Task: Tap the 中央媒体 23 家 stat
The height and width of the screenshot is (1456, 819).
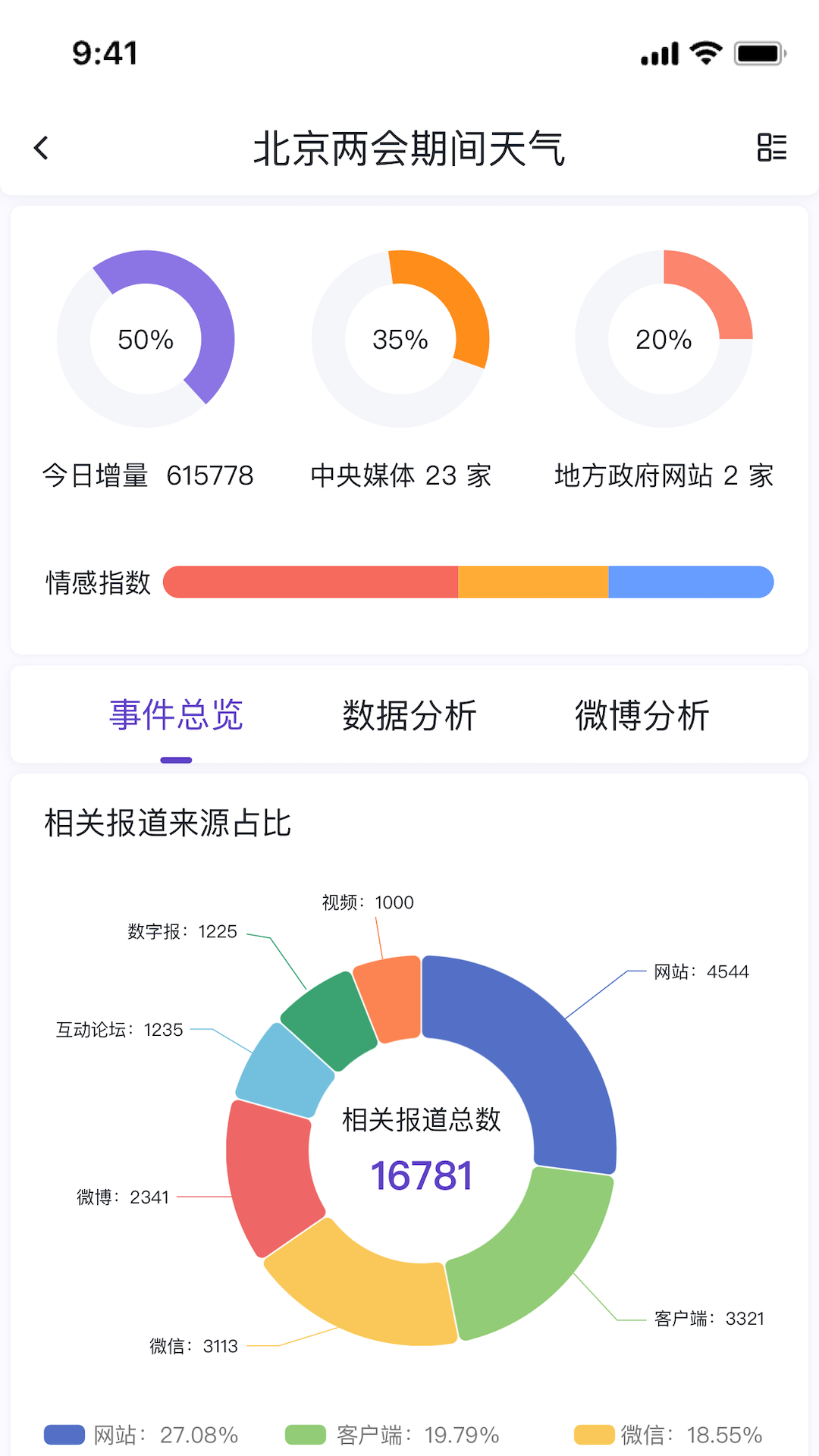Action: point(400,476)
